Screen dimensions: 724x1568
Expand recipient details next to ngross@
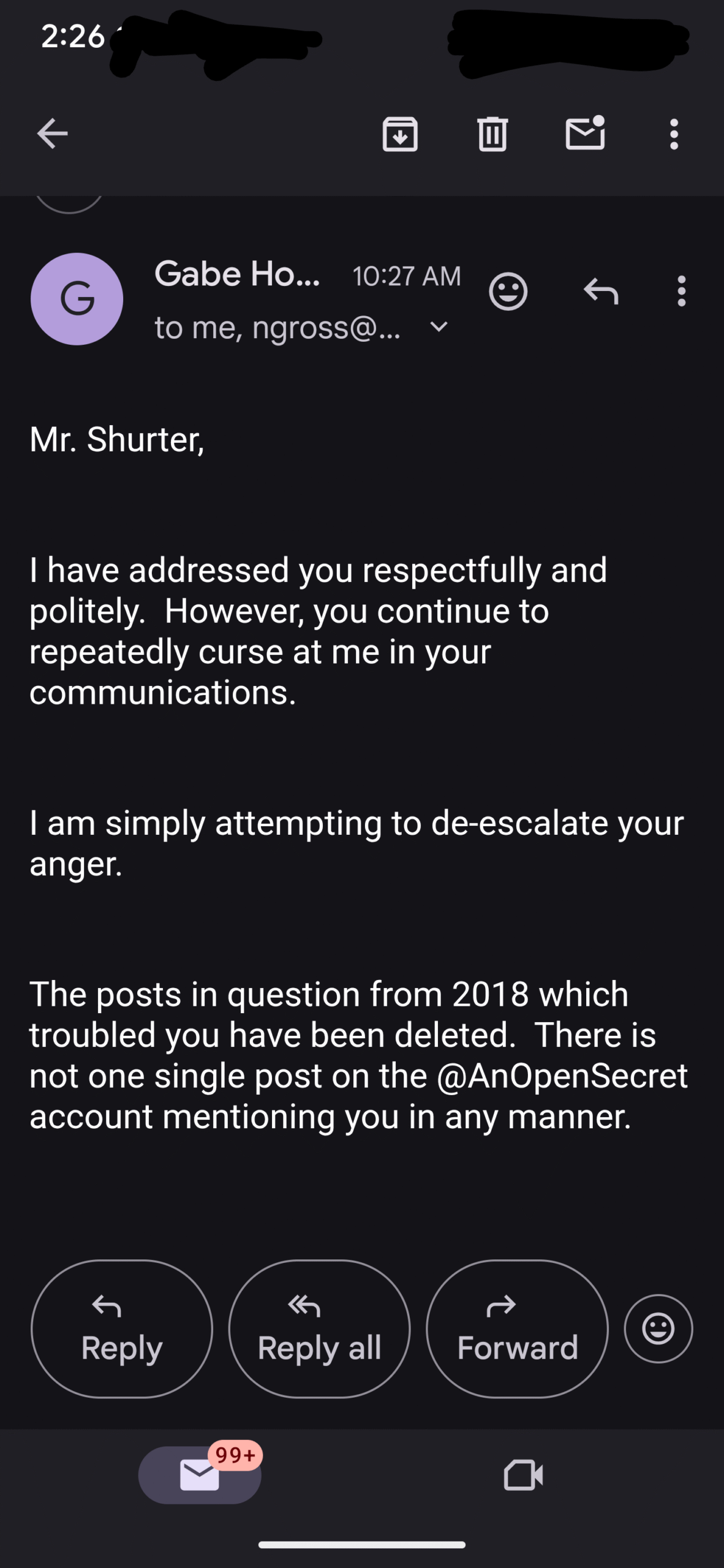click(x=439, y=327)
